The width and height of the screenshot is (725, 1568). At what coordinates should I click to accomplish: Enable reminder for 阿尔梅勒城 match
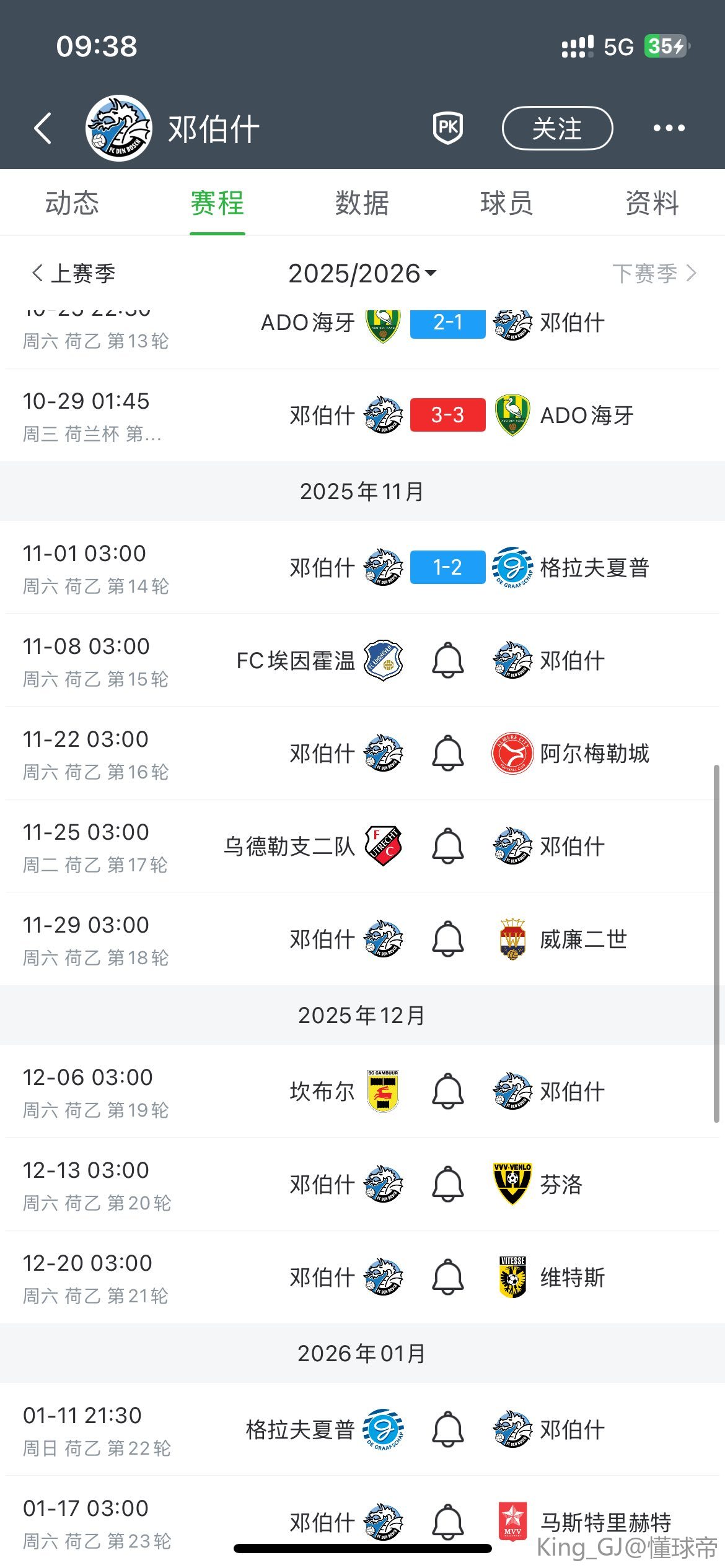pyautogui.click(x=447, y=753)
